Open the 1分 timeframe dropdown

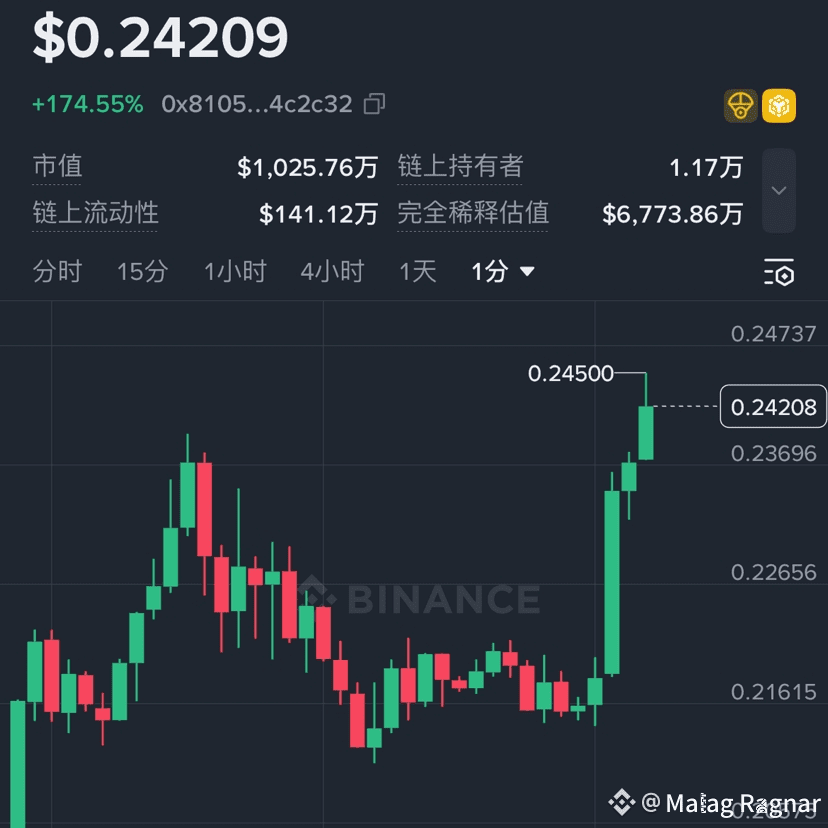(503, 271)
